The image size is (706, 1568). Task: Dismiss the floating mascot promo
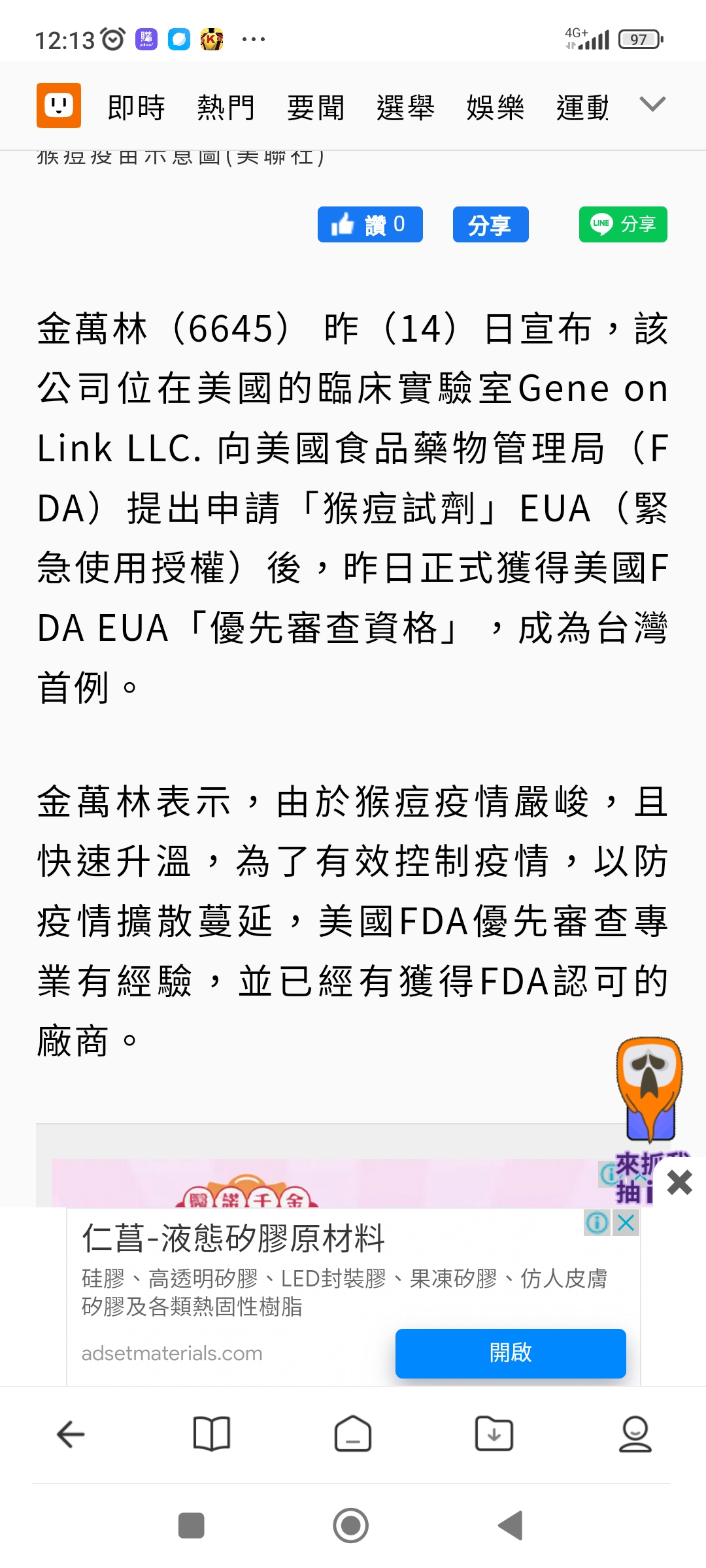click(x=679, y=1182)
